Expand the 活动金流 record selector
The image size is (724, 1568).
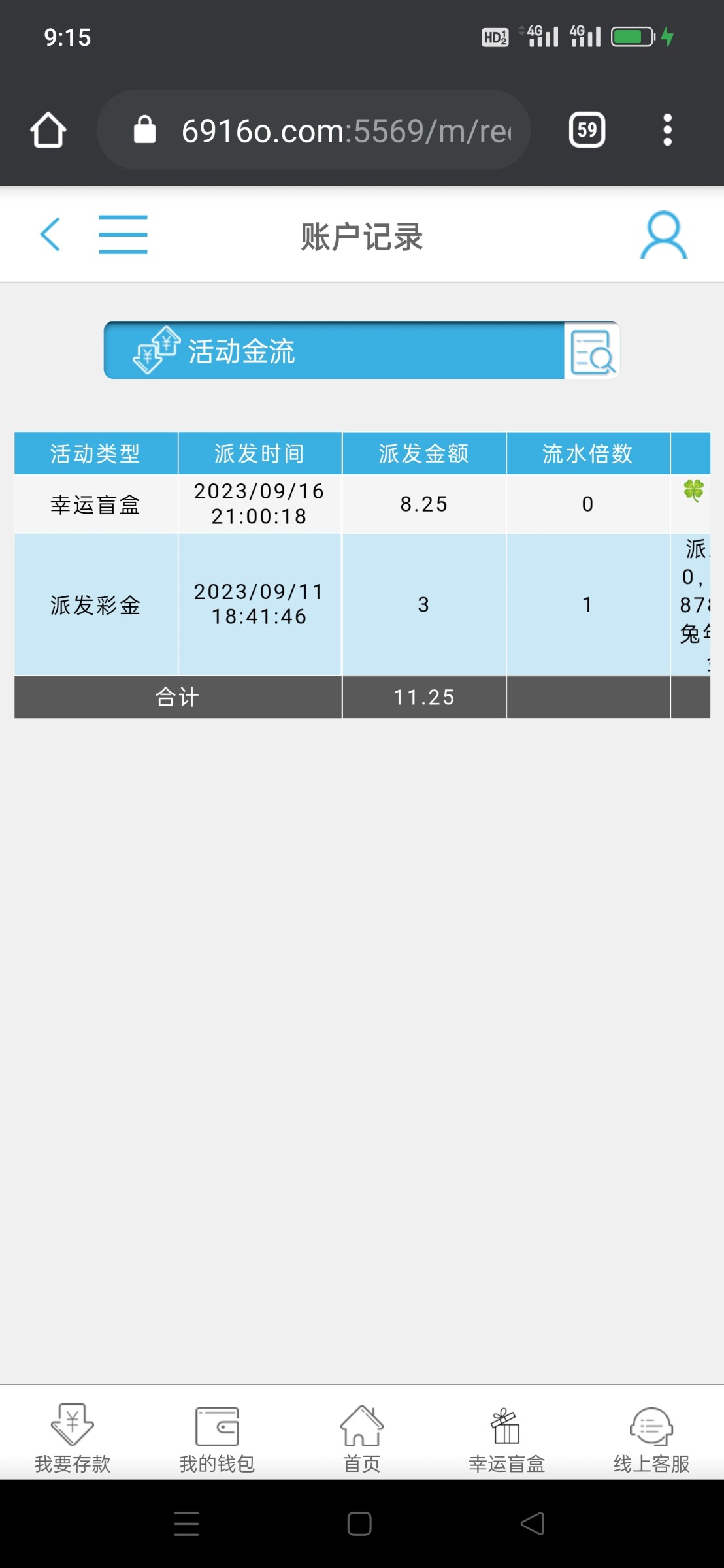click(x=333, y=351)
